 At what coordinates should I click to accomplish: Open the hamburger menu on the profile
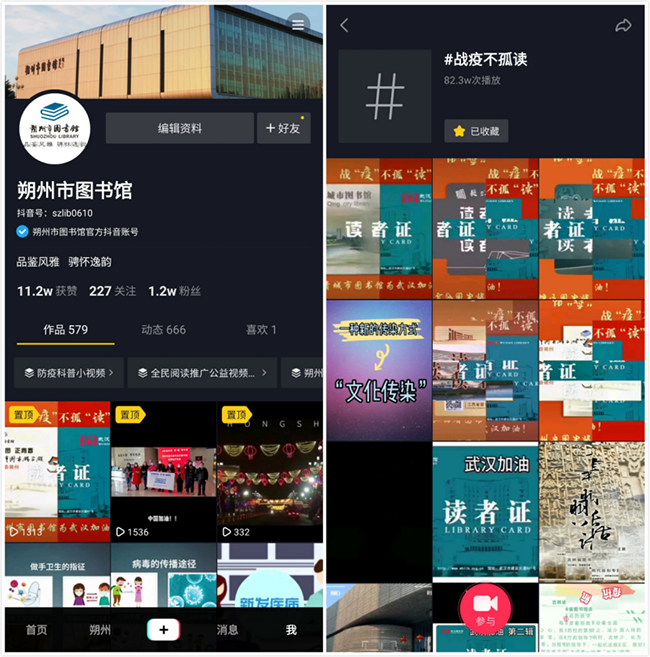pyautogui.click(x=297, y=26)
